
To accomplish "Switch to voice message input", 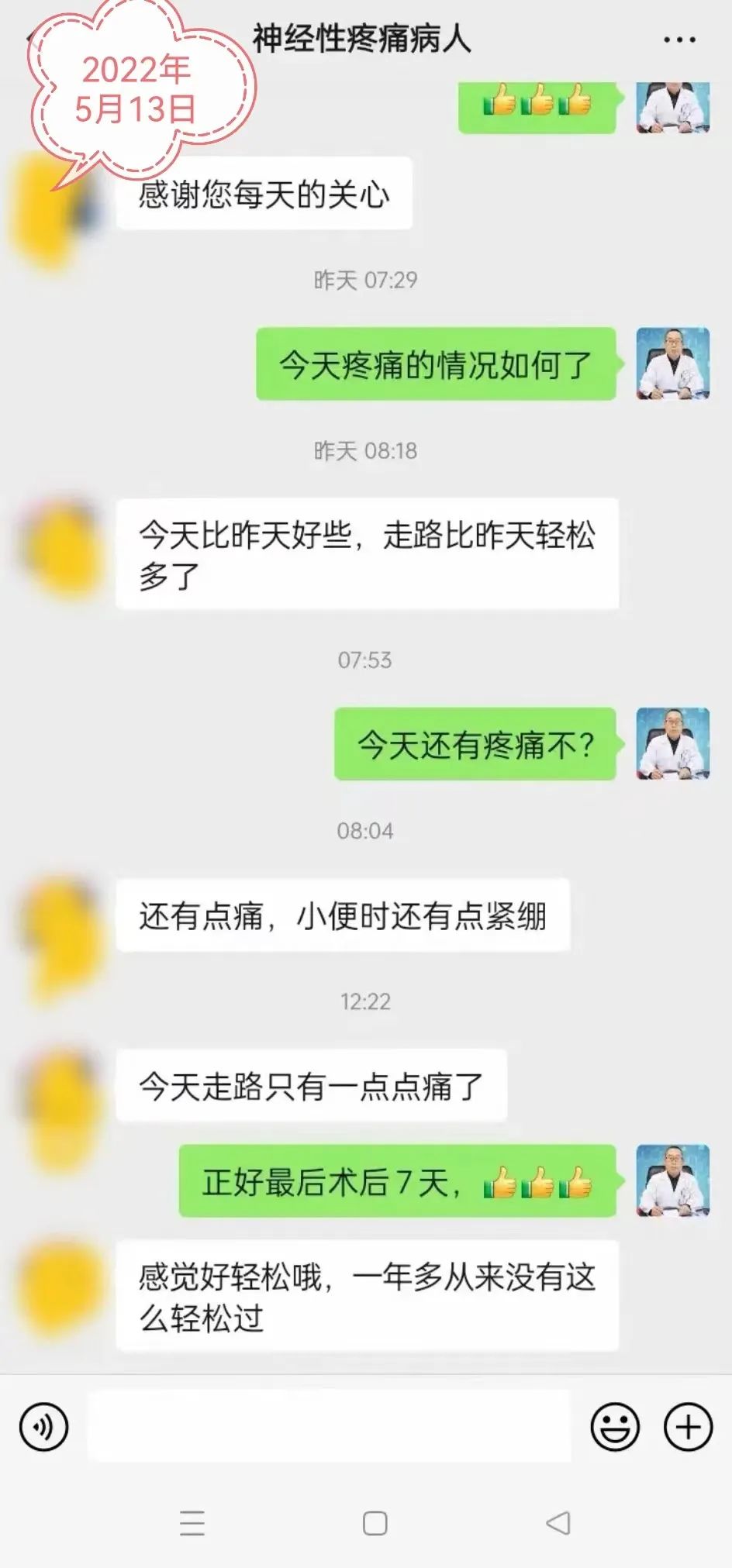I will click(x=44, y=1427).
